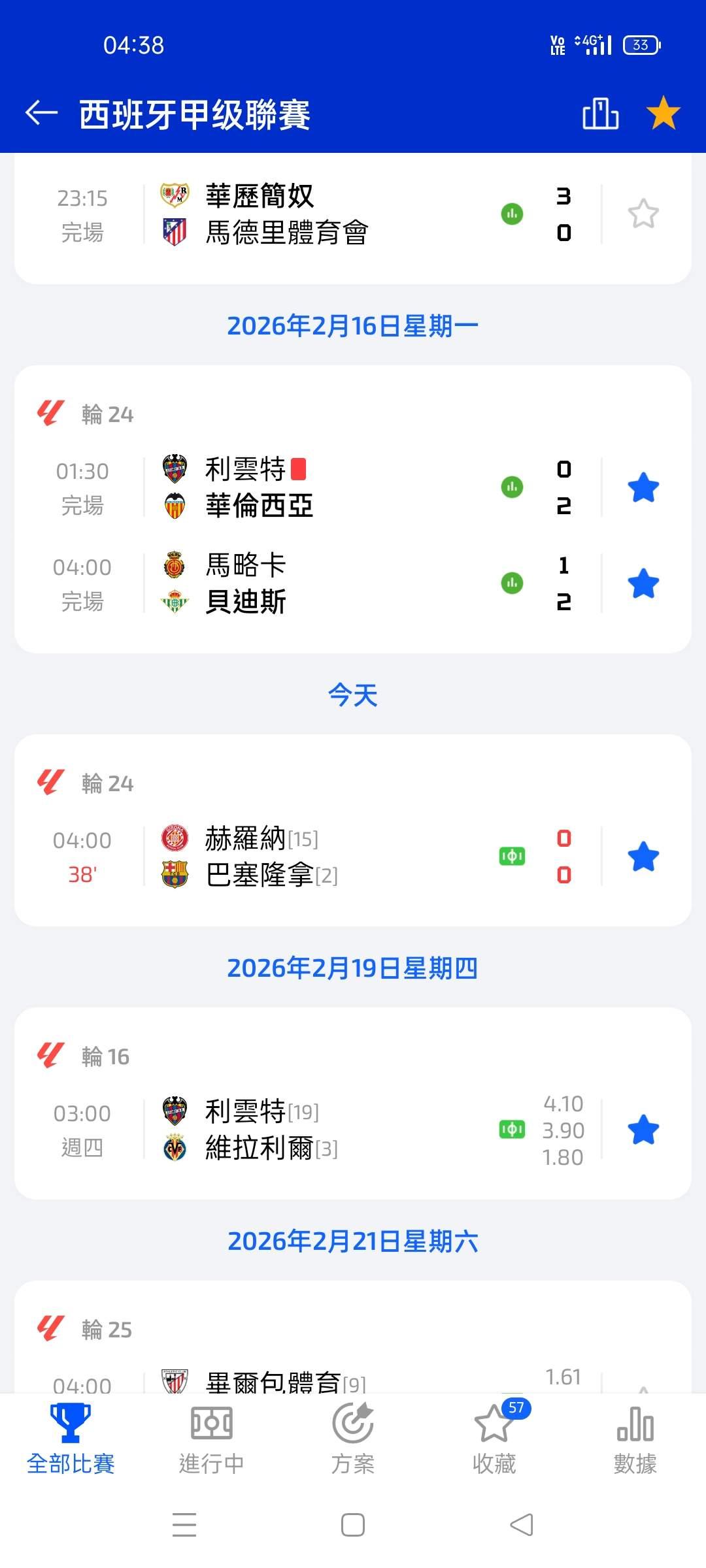Open the league standings icon
The height and width of the screenshot is (1568, 706).
click(x=600, y=114)
